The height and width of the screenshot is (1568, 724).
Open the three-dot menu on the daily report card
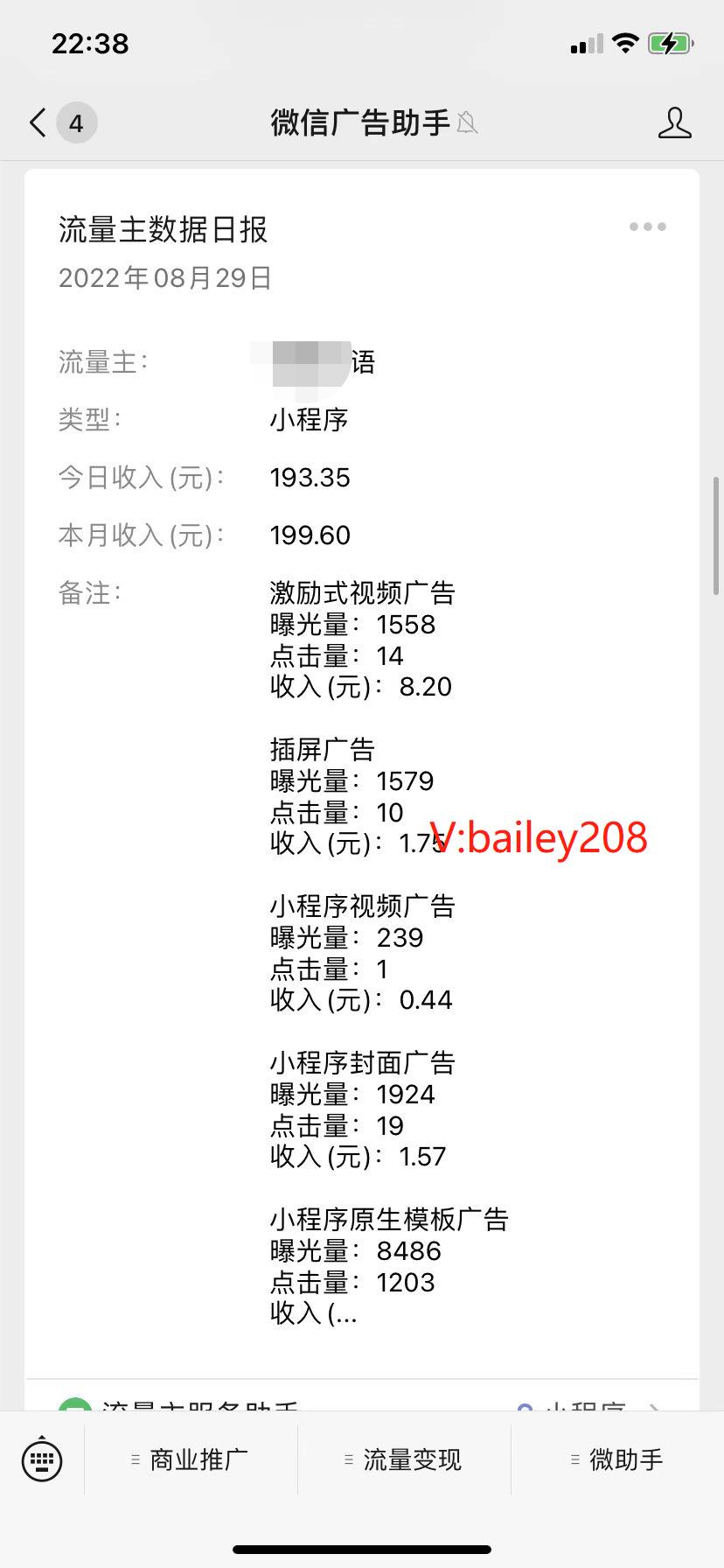(x=647, y=227)
